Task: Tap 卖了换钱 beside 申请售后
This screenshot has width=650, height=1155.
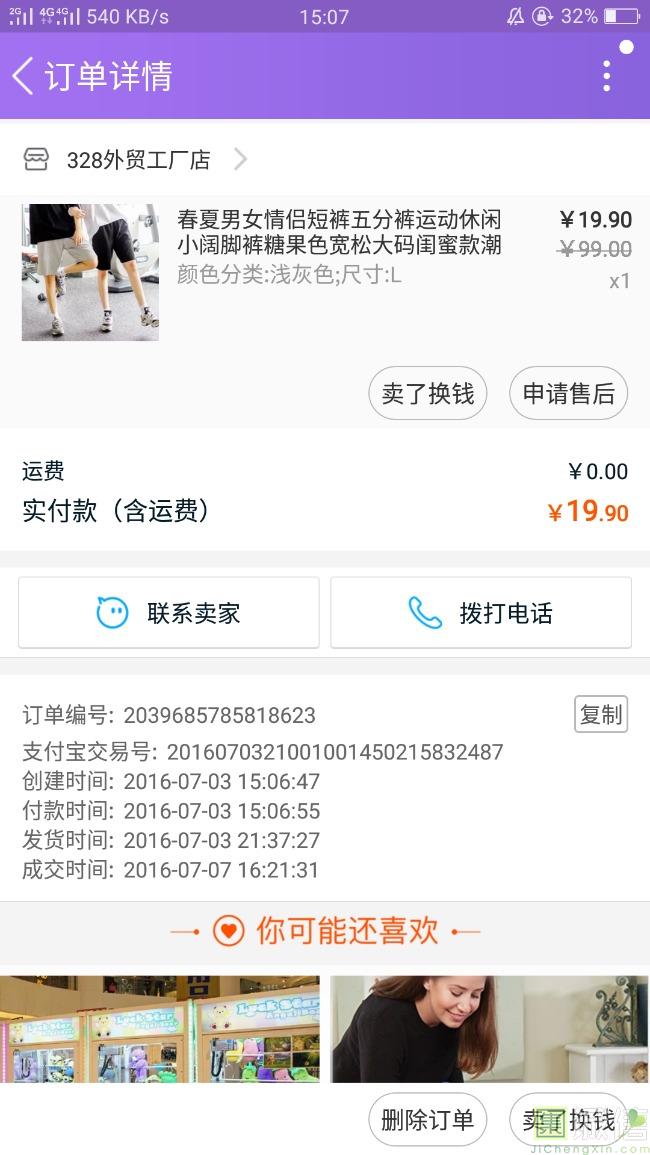Action: point(428,394)
